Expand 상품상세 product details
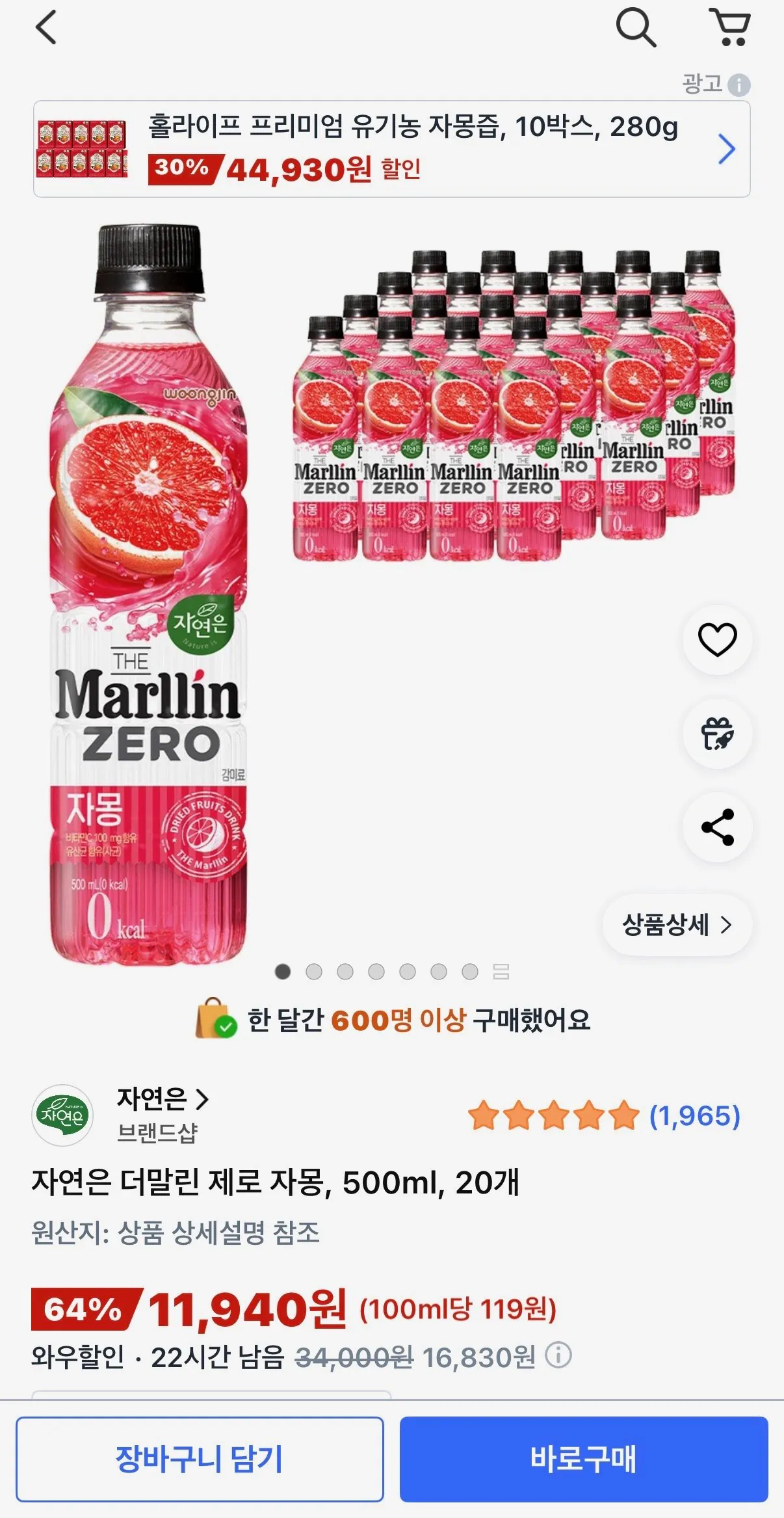 coord(676,924)
